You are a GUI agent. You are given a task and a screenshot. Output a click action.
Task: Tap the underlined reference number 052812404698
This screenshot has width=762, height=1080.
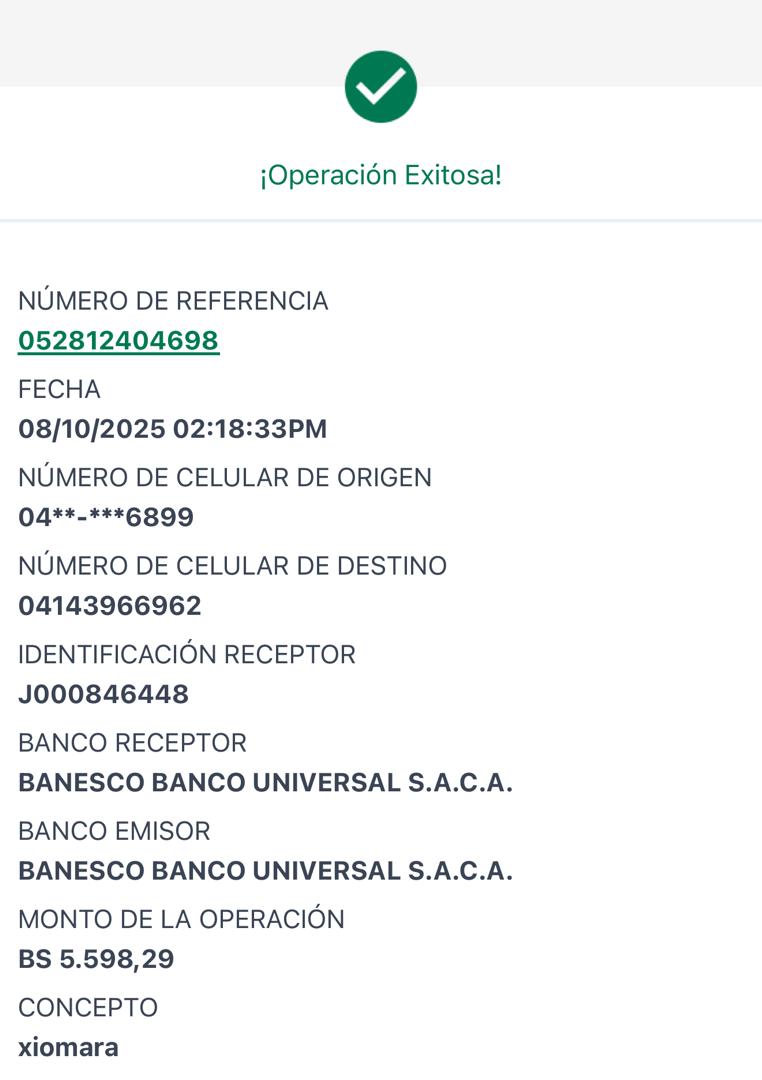click(x=118, y=341)
